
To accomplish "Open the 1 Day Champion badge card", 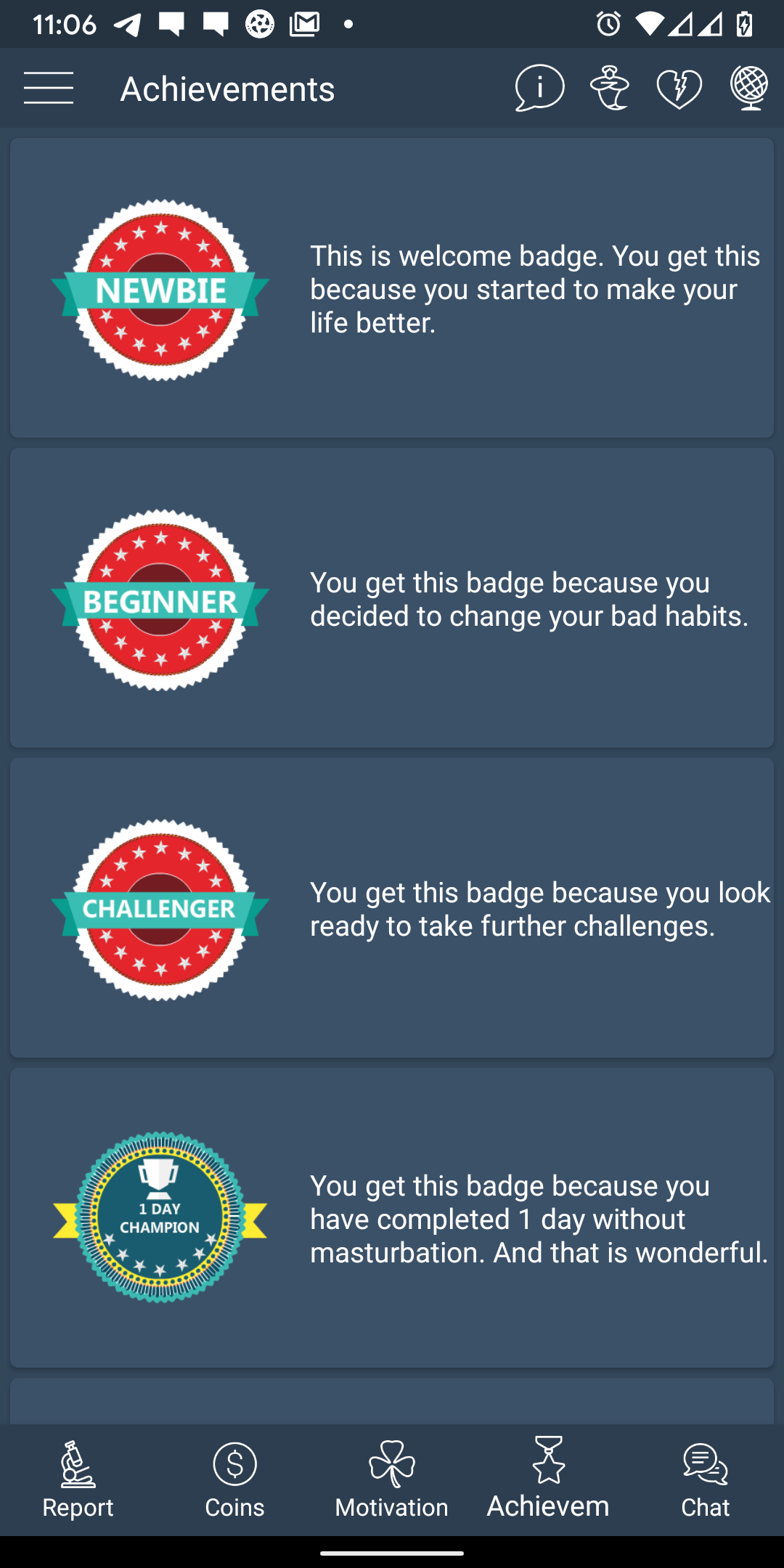I will pyautogui.click(x=392, y=1218).
